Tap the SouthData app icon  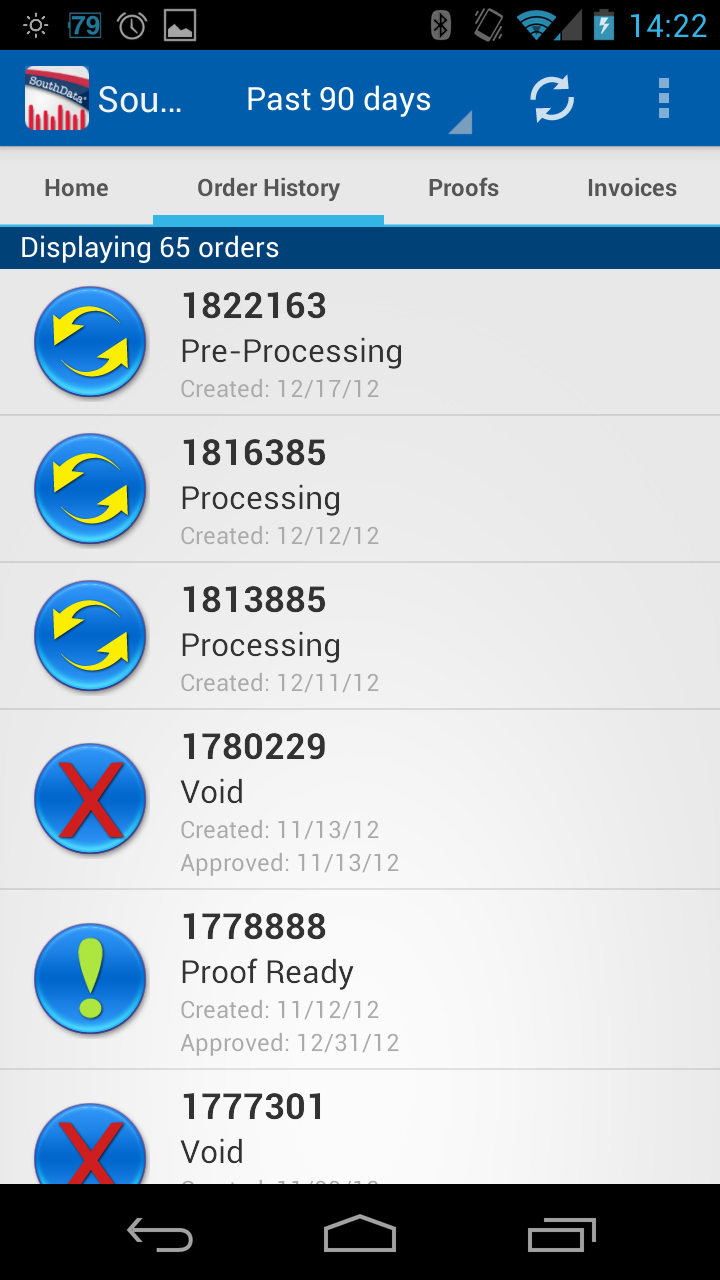pyautogui.click(x=57, y=99)
